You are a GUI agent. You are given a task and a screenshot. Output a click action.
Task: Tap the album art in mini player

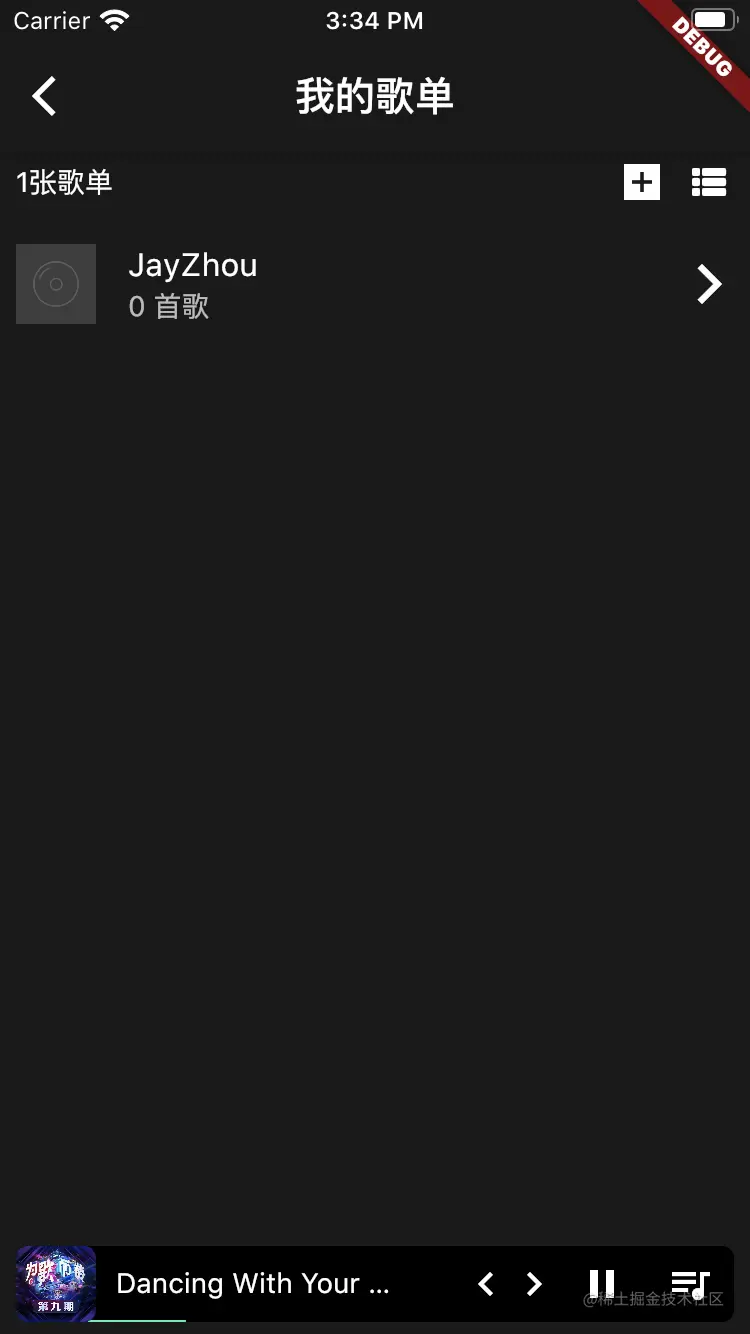coord(56,1283)
